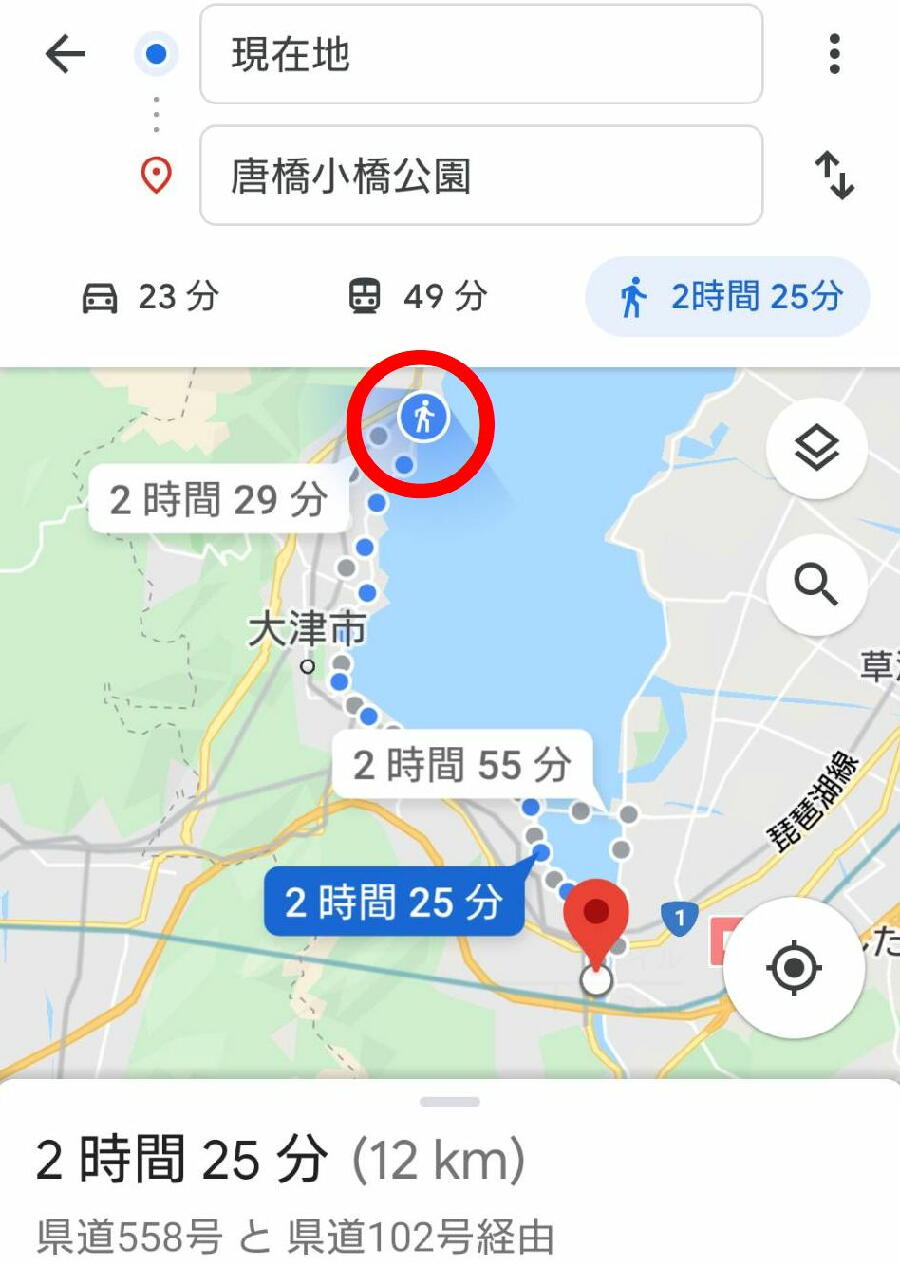This screenshot has height=1266, width=900.
Task: Select alternate route 2時間29分
Action: point(218,498)
